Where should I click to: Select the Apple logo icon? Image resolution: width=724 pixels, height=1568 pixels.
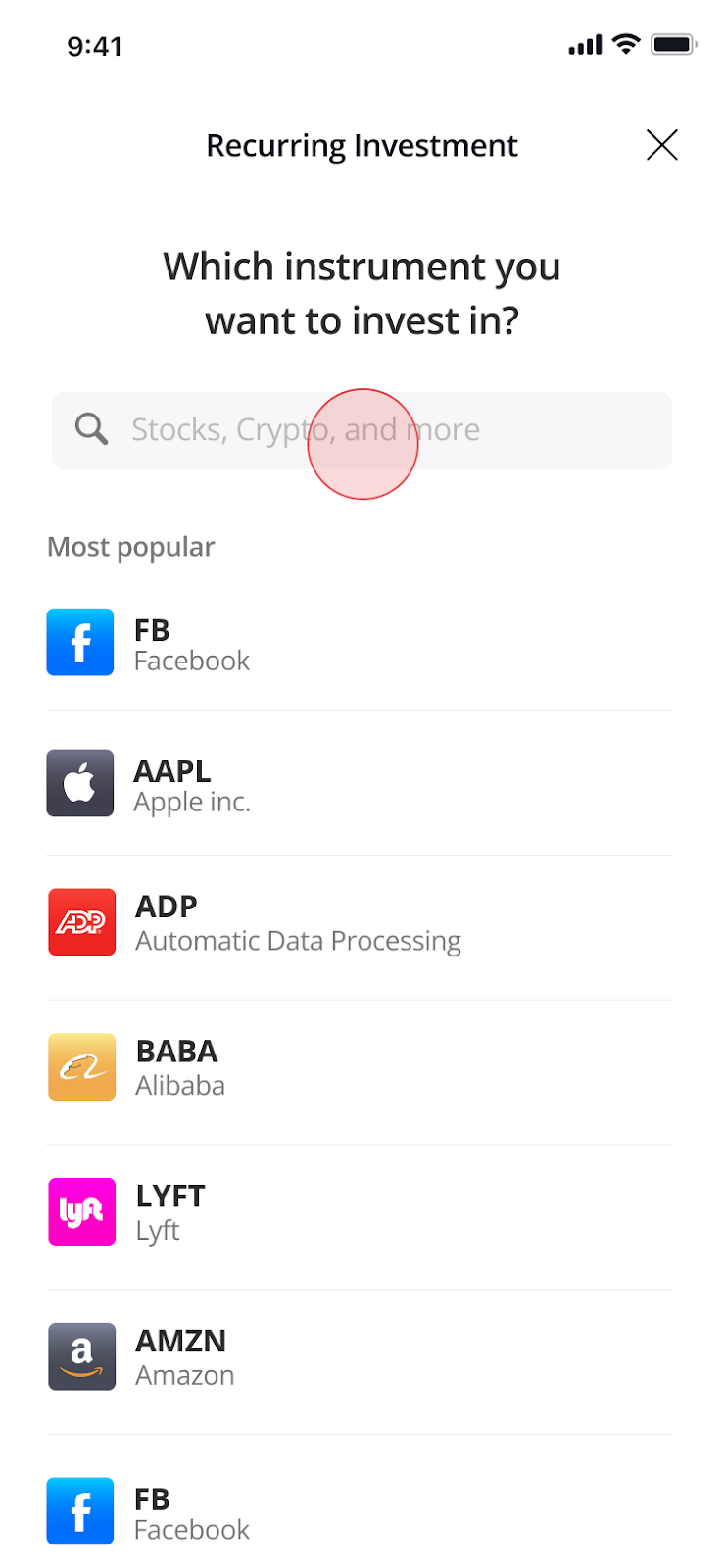coord(79,782)
